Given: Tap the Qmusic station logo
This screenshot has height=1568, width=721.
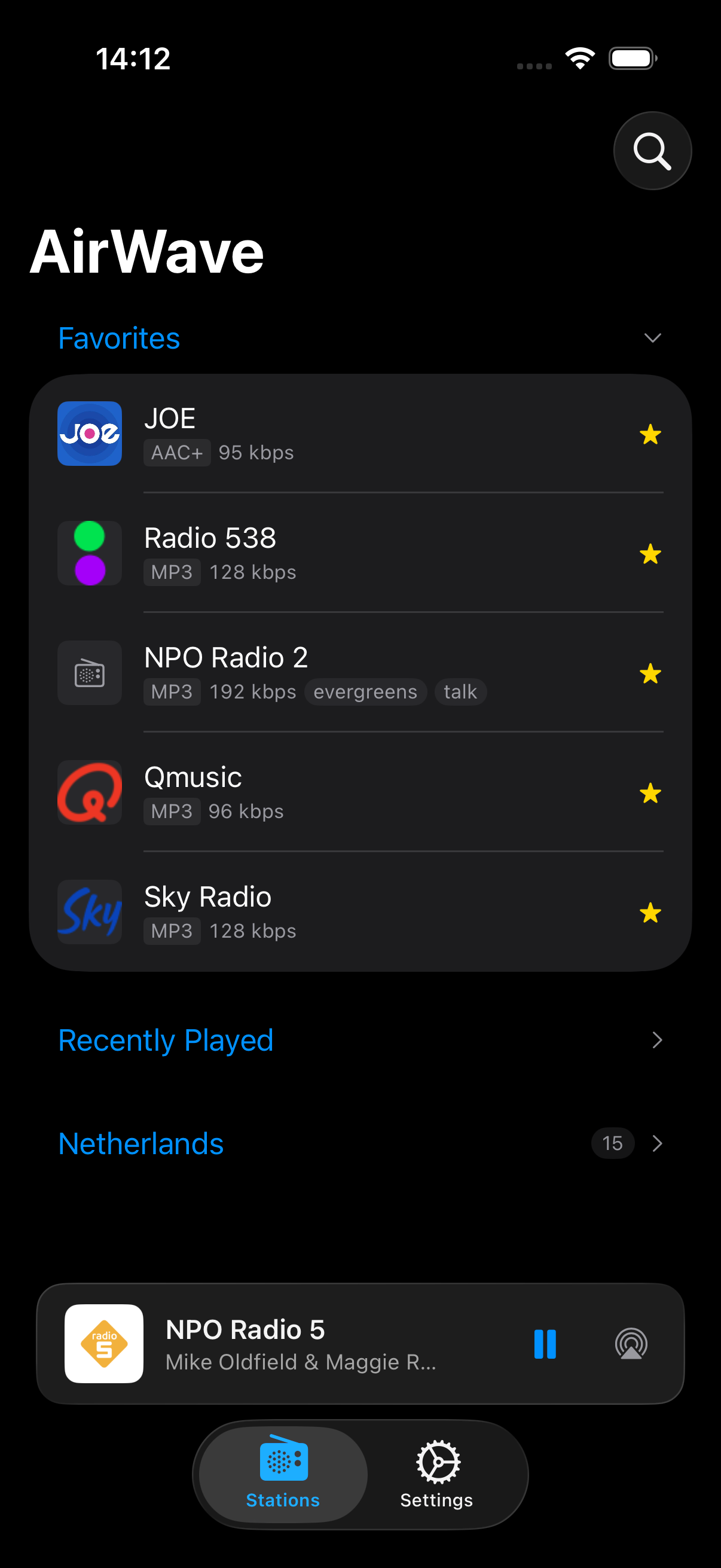Looking at the screenshot, I should coord(89,792).
